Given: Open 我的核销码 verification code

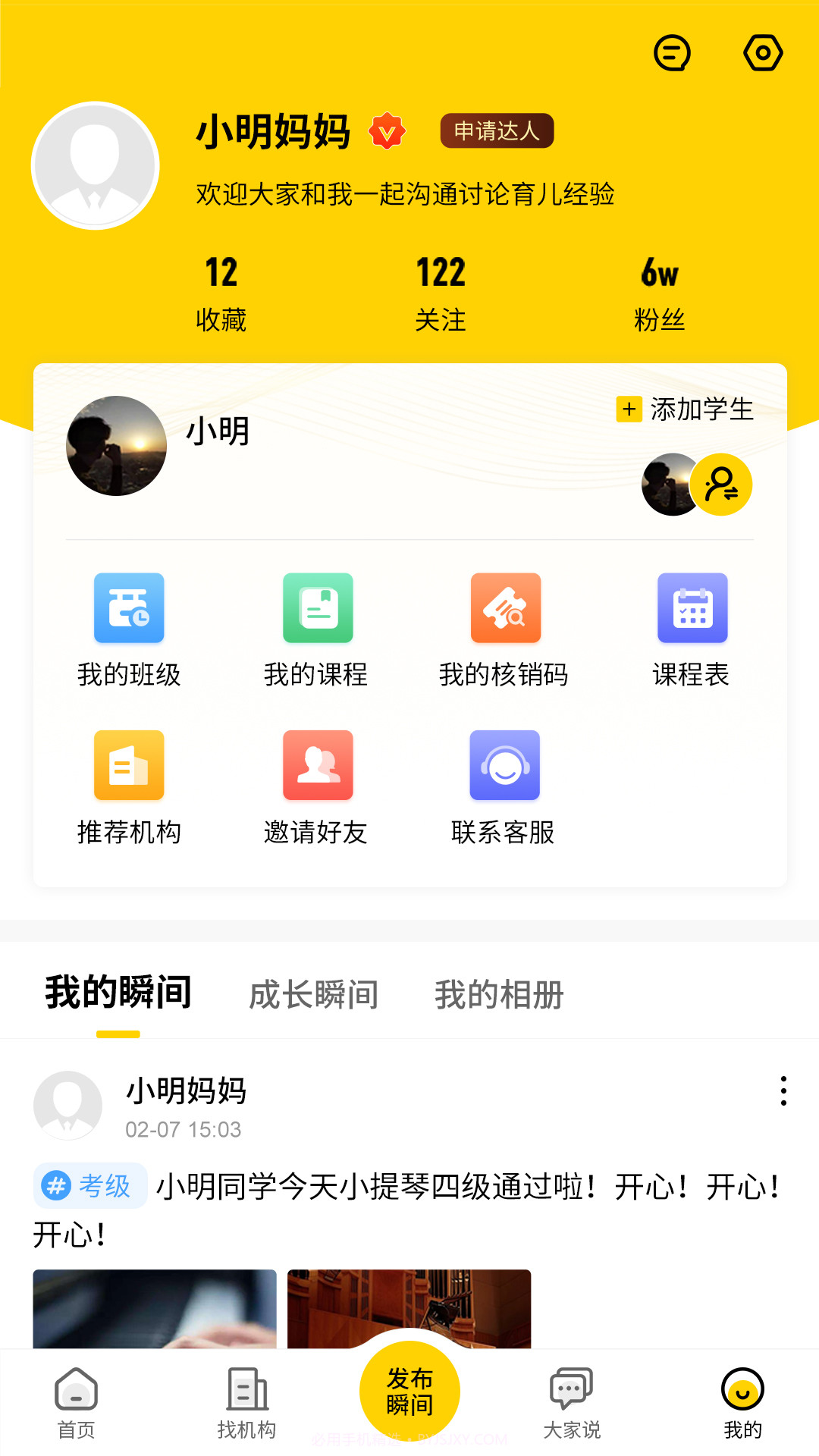Looking at the screenshot, I should tap(505, 629).
